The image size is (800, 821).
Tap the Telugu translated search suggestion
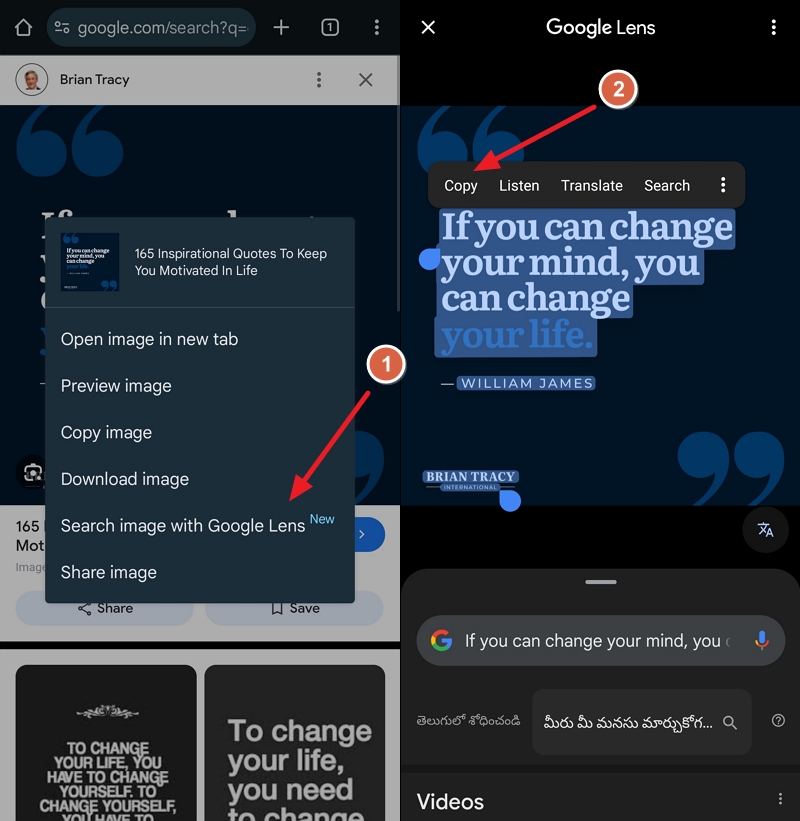click(641, 722)
